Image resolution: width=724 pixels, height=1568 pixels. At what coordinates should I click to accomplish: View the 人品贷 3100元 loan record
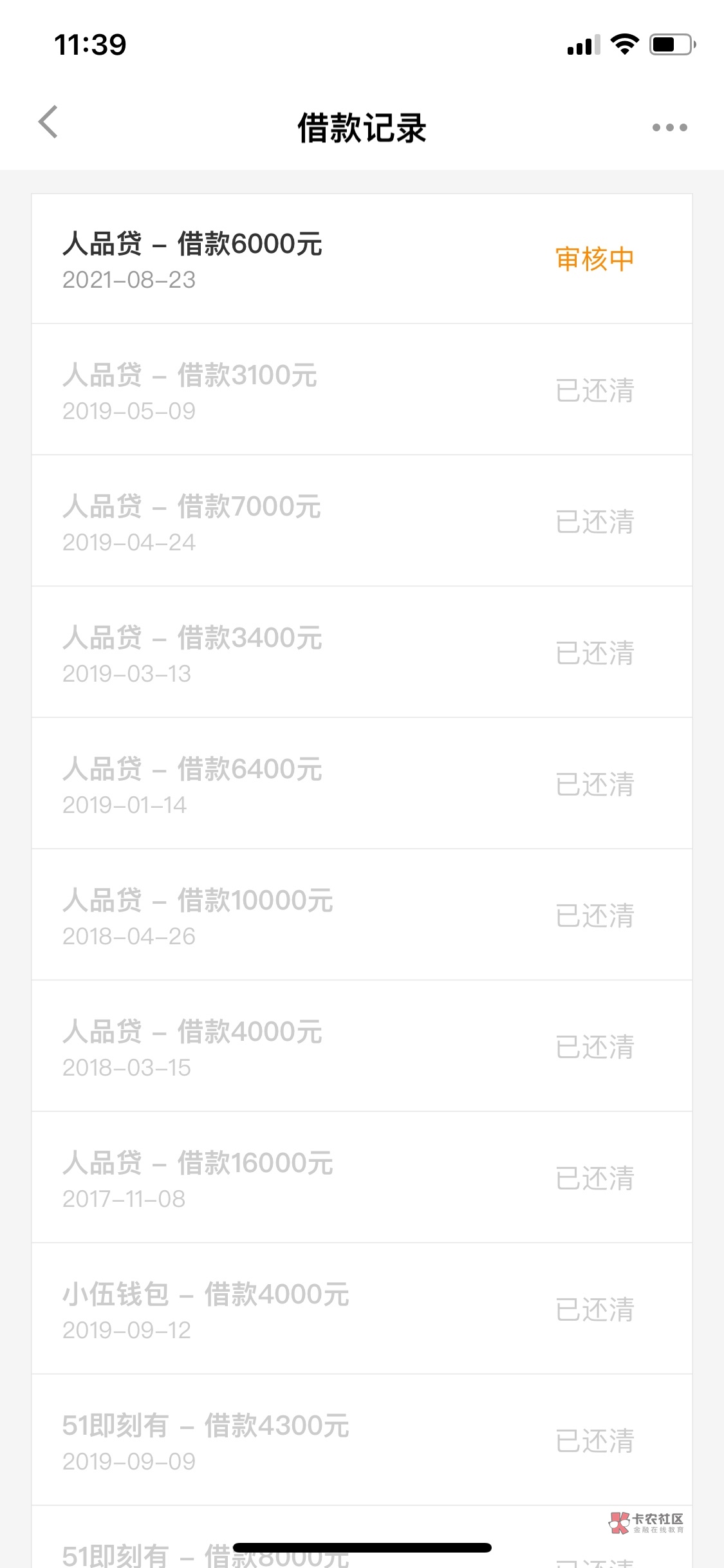point(362,391)
